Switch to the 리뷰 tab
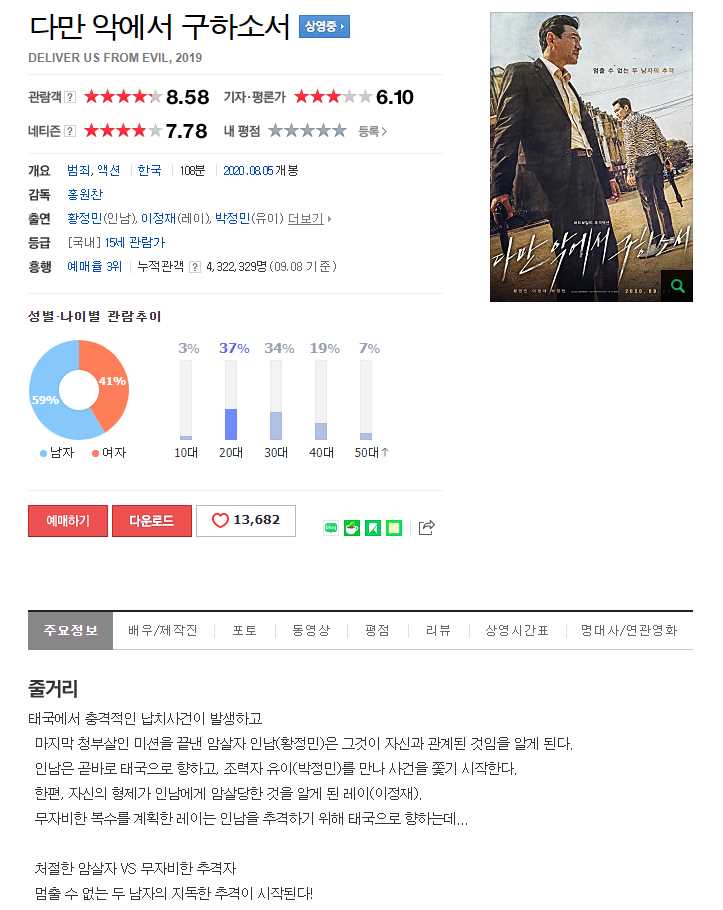723x910 pixels. click(x=438, y=631)
